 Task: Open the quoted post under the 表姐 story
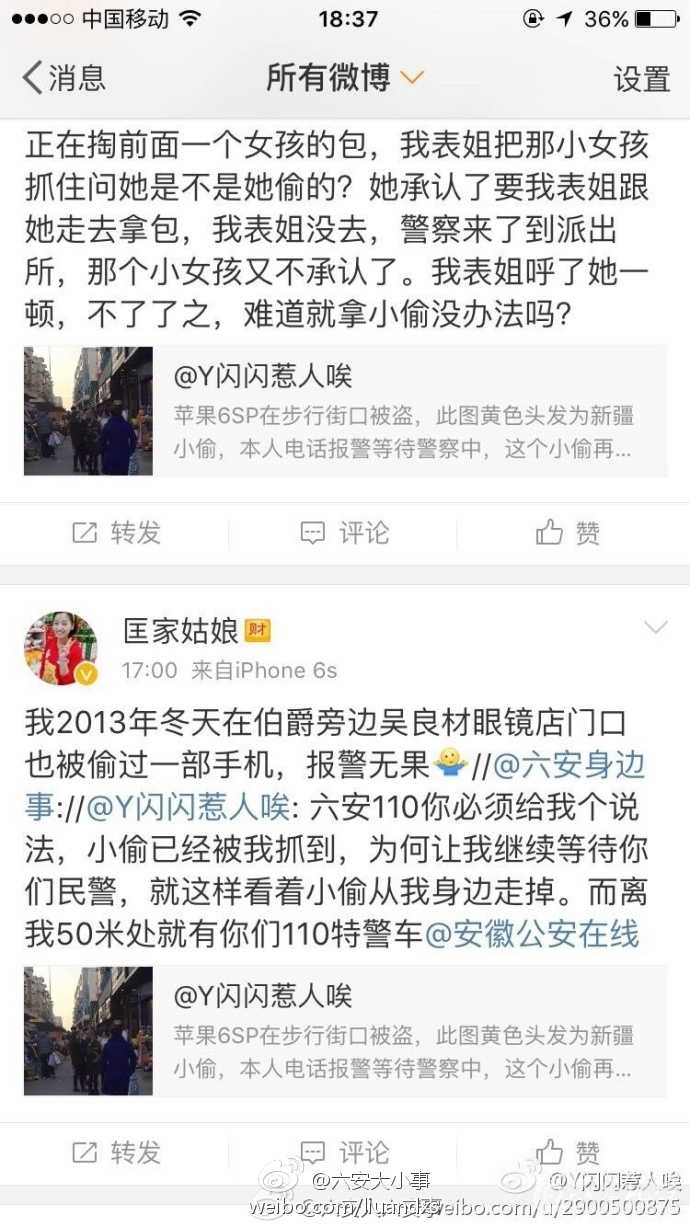345,411
